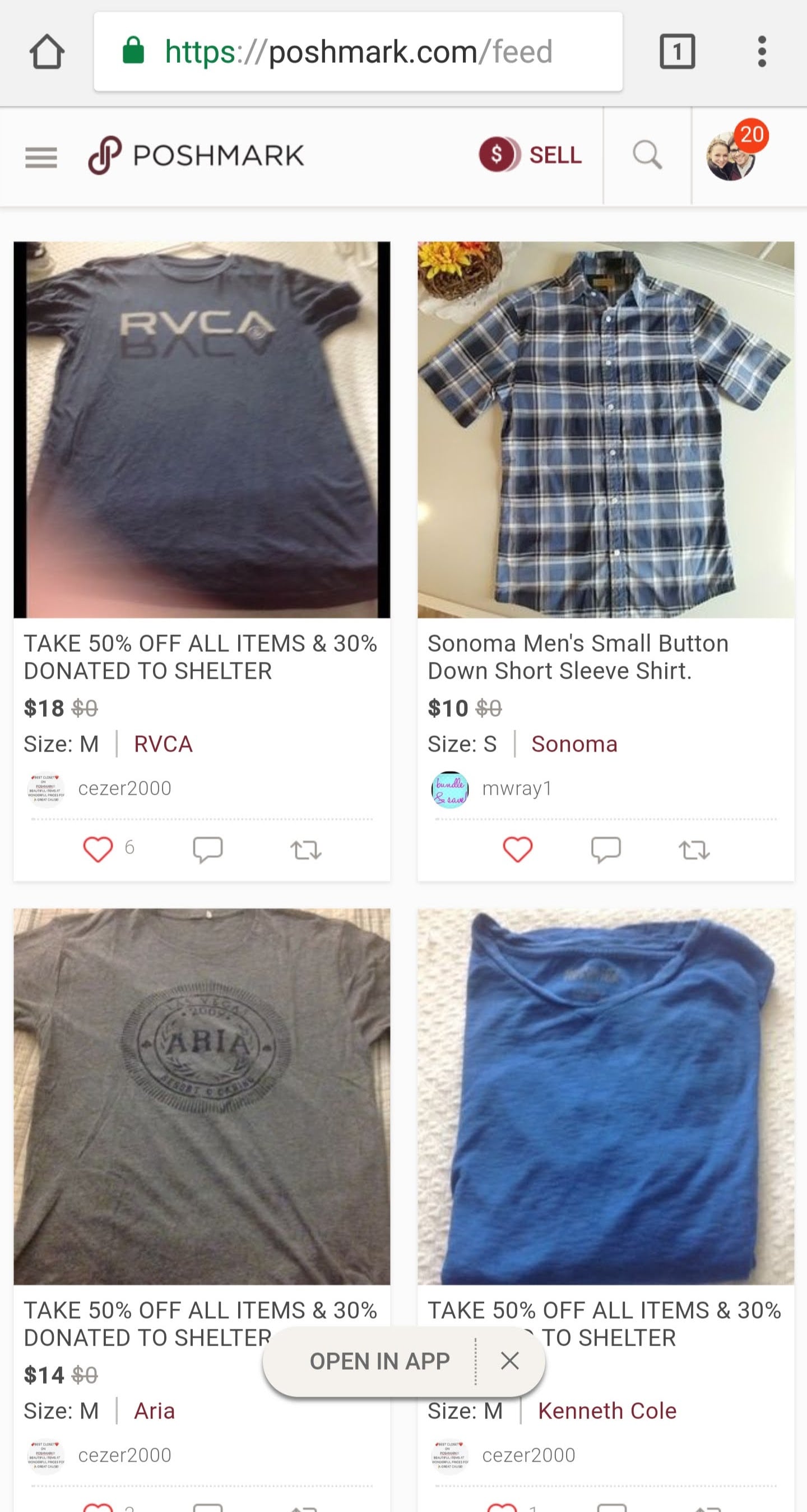Open the RVCA t-shirt listing photo
Image resolution: width=807 pixels, height=1512 pixels.
202,430
